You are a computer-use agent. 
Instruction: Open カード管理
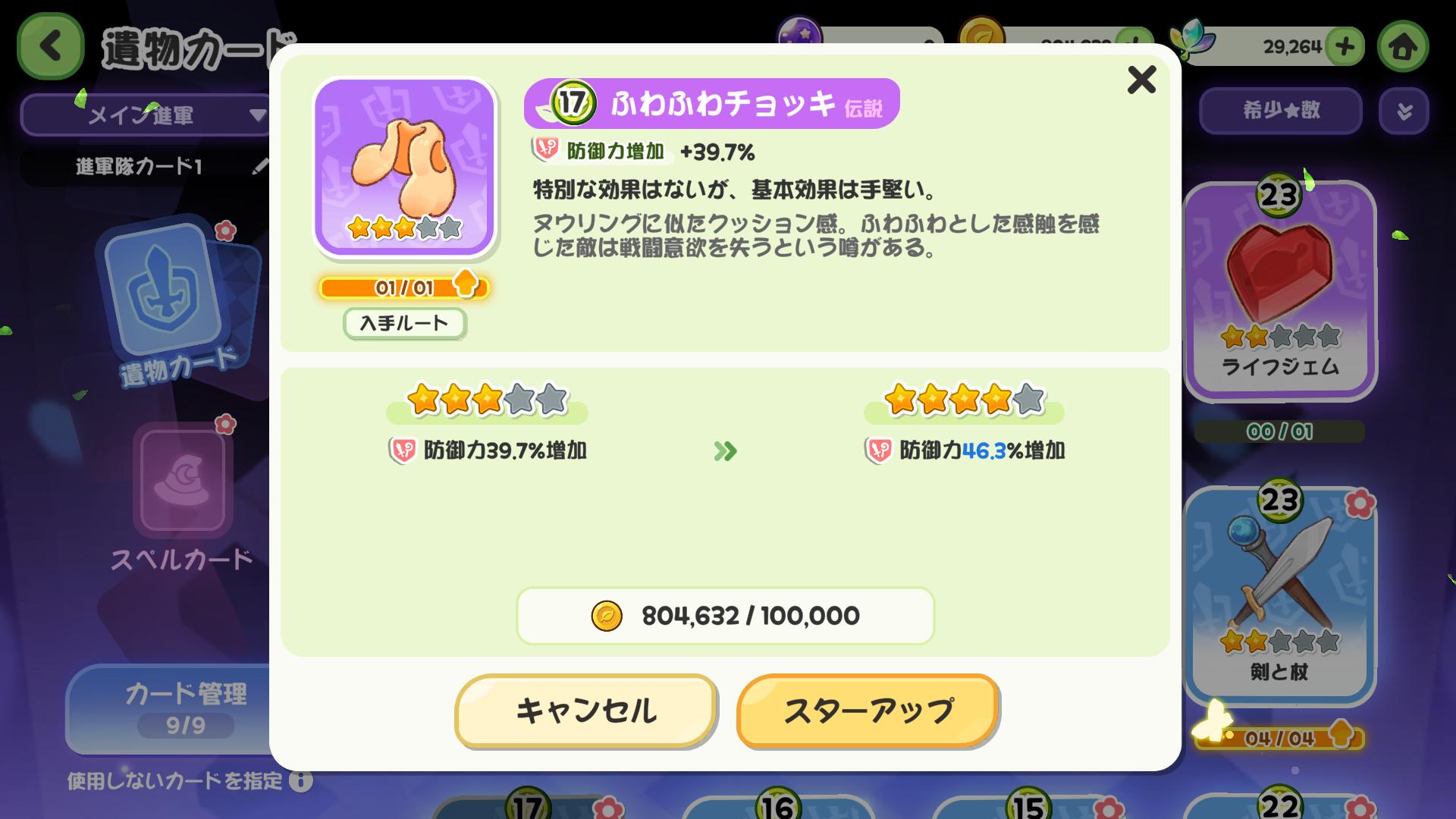pyautogui.click(x=168, y=709)
